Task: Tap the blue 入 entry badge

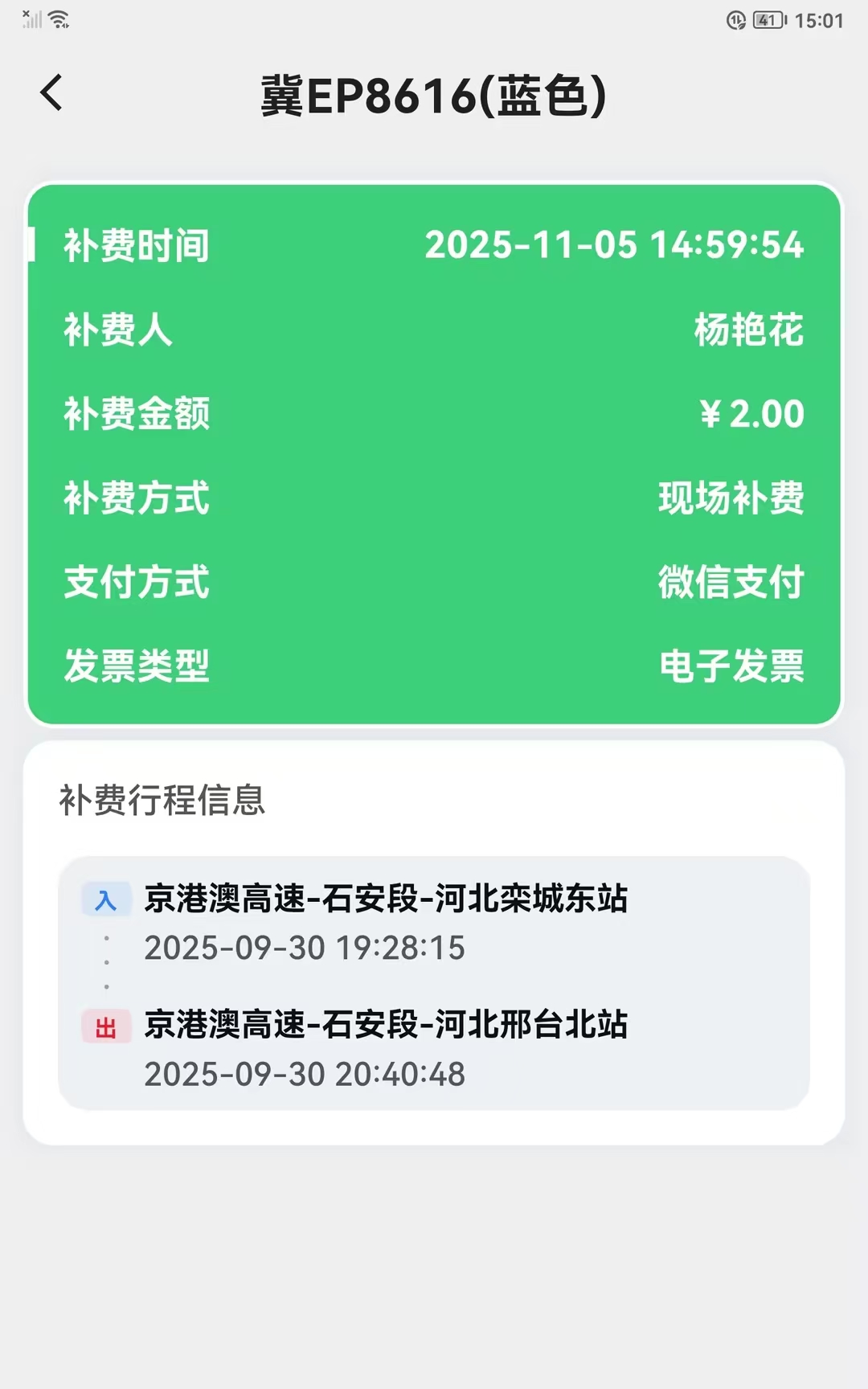Action: click(106, 899)
